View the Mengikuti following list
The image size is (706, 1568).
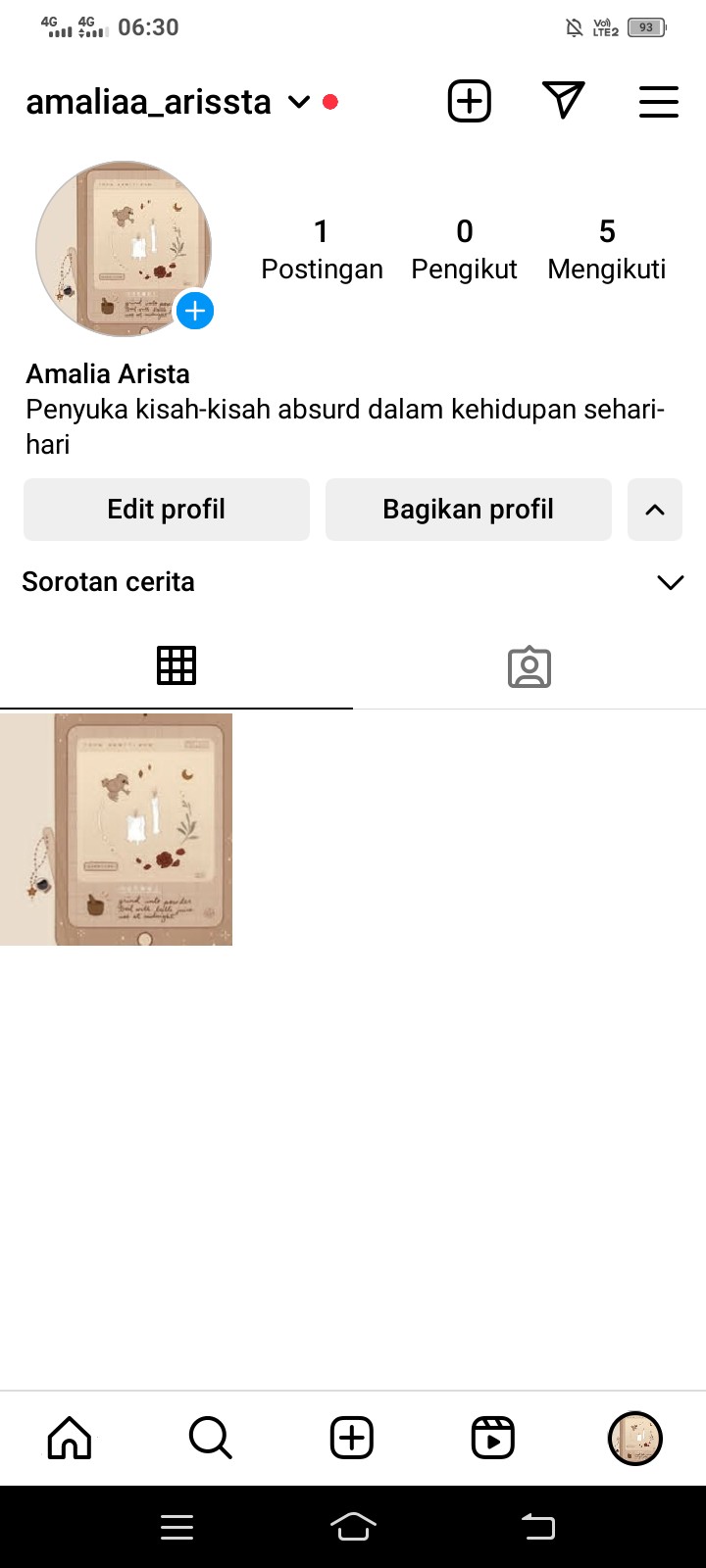[607, 250]
